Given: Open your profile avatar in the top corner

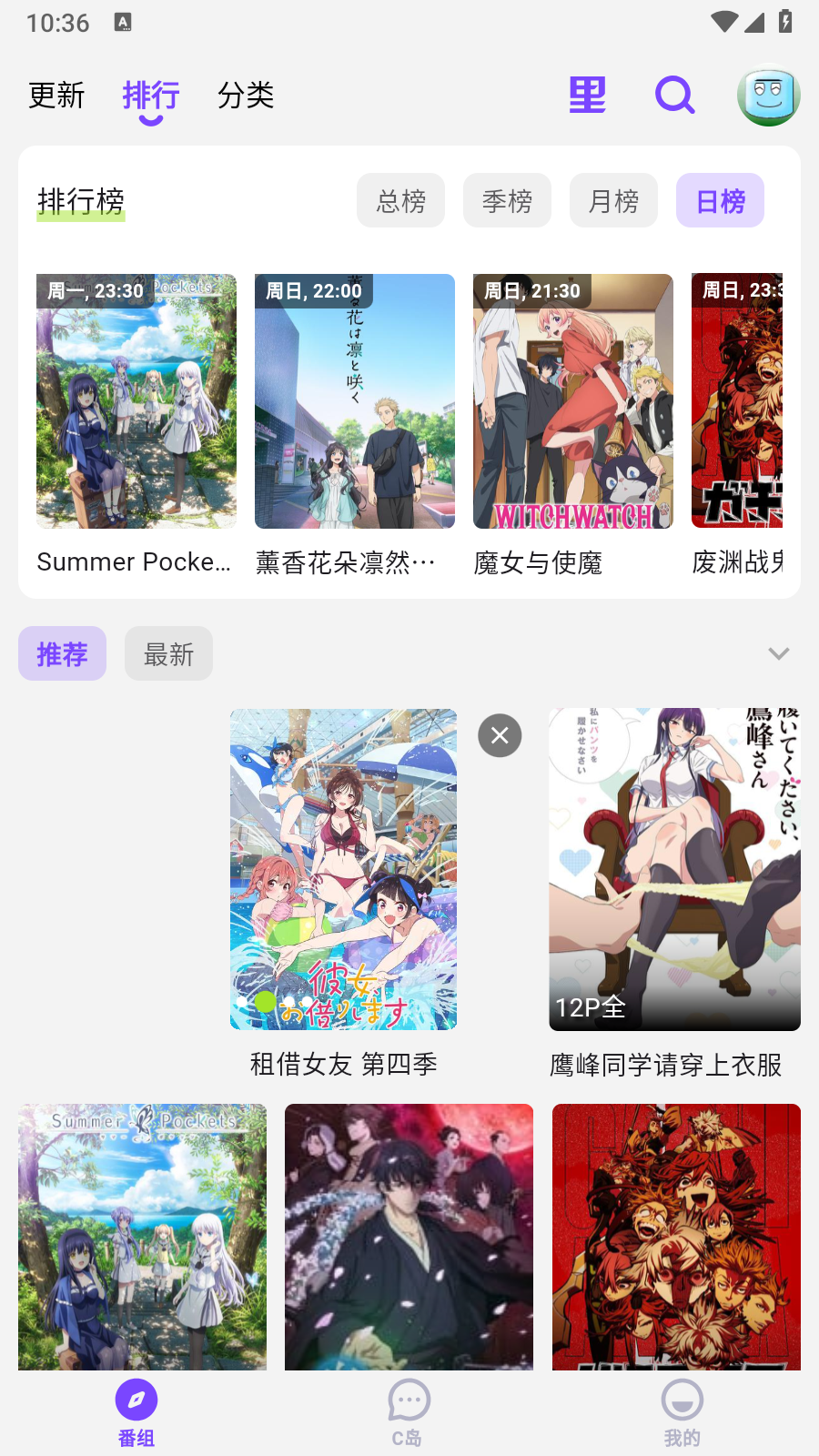Looking at the screenshot, I should 768,94.
